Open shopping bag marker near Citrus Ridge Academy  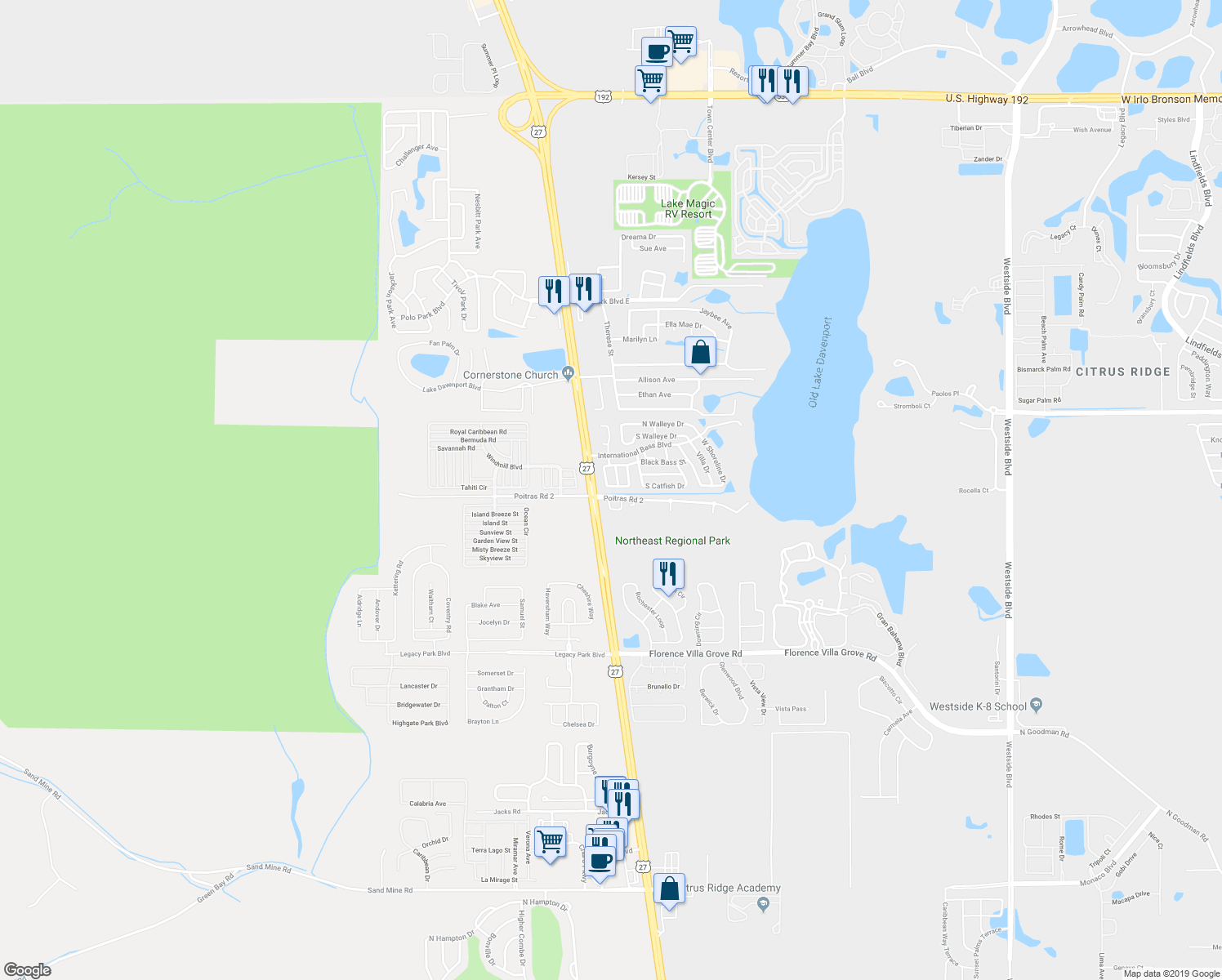669,889
